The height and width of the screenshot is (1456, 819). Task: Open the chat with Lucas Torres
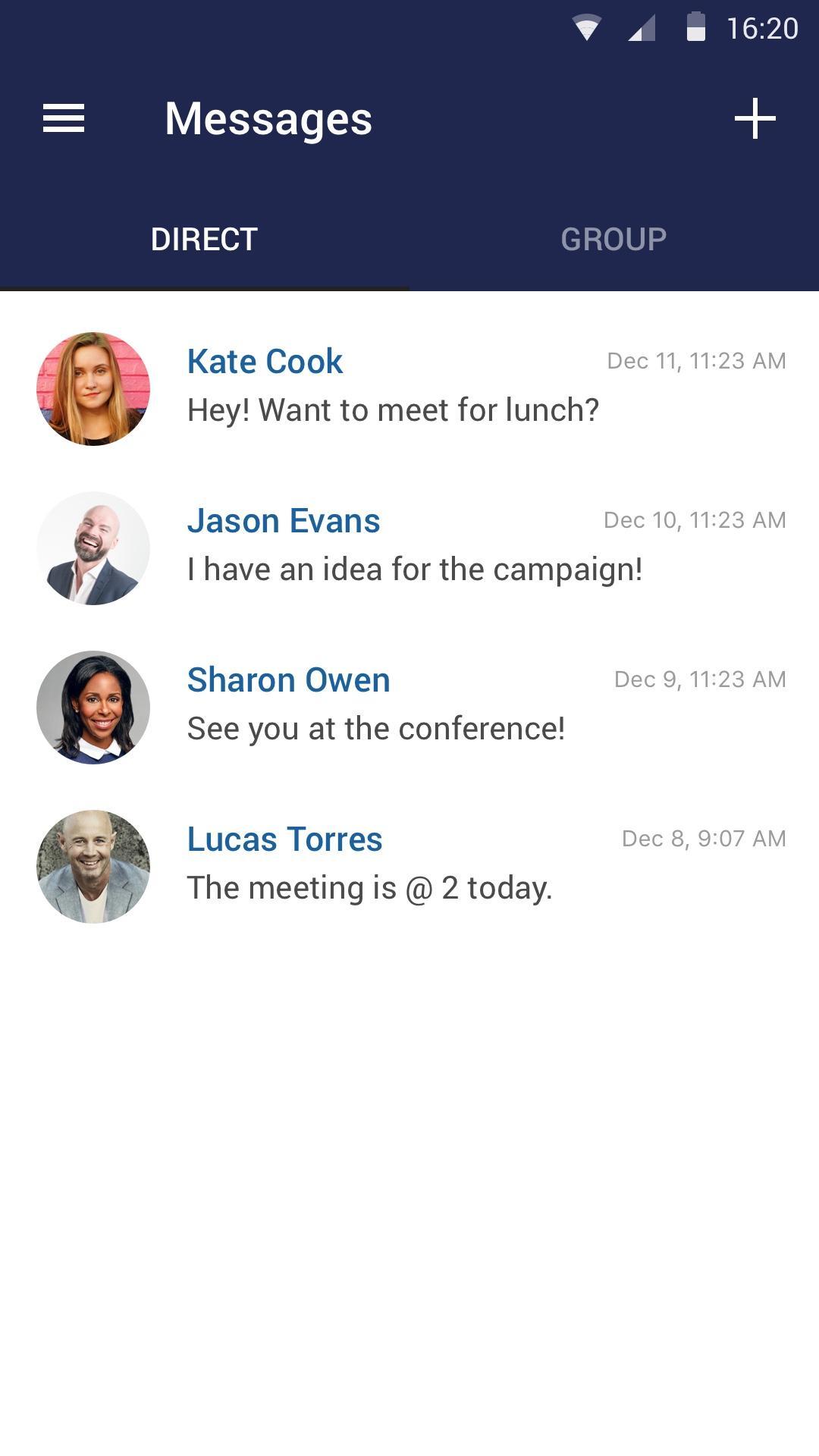tap(409, 864)
